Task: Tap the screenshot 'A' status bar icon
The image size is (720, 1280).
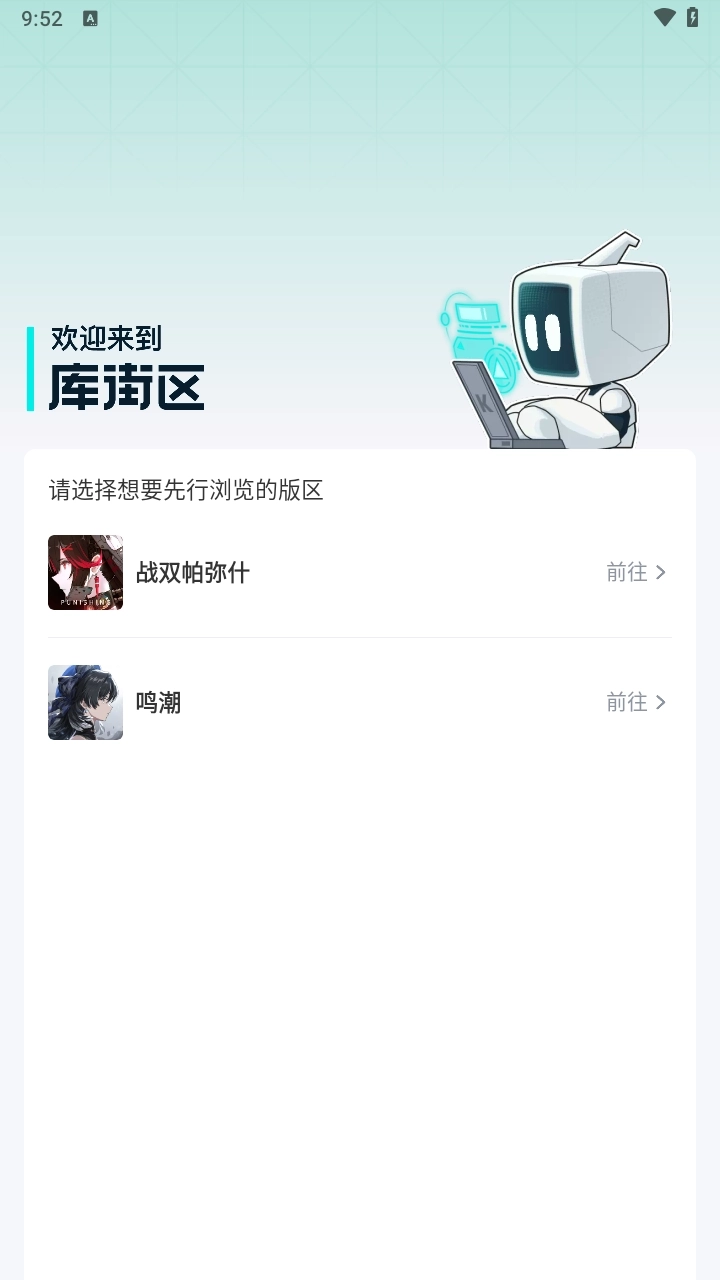Action: pos(90,18)
